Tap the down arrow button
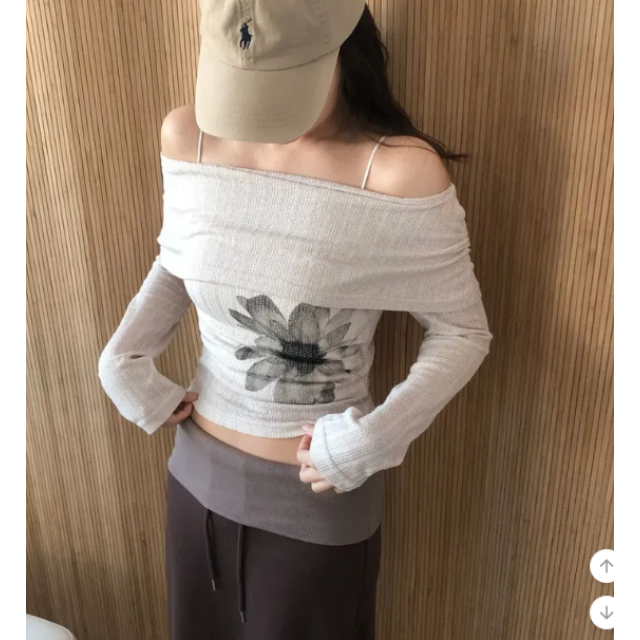This screenshot has width=640, height=640. [606, 612]
